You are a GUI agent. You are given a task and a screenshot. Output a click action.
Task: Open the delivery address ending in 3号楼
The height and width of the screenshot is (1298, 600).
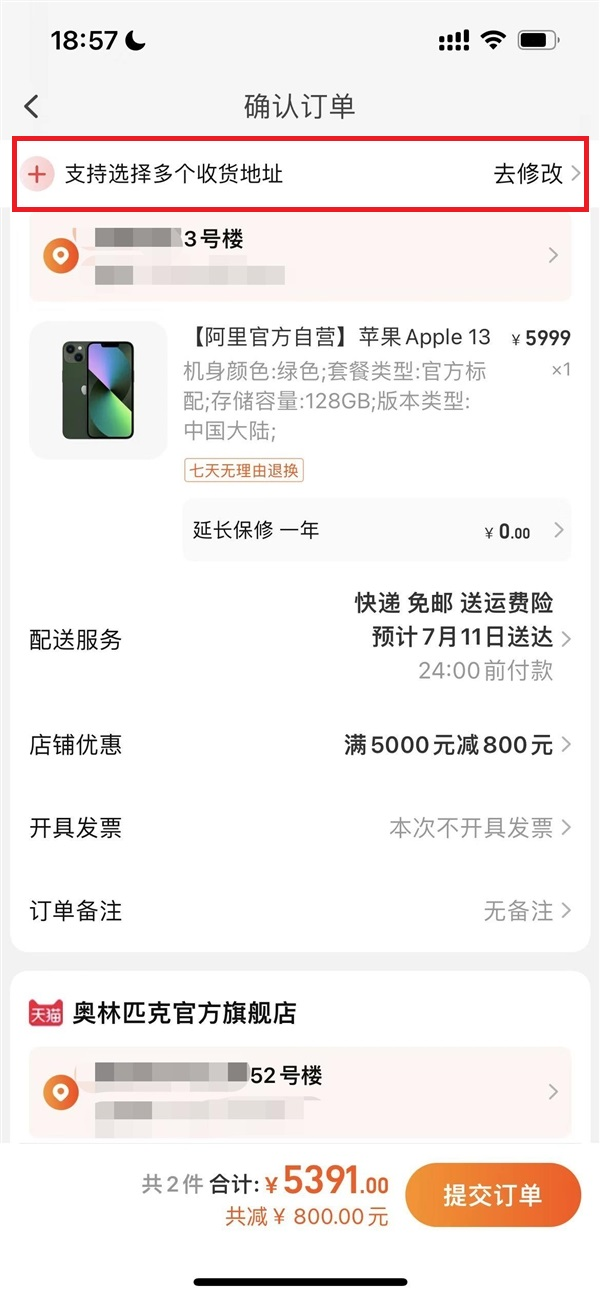pos(300,256)
